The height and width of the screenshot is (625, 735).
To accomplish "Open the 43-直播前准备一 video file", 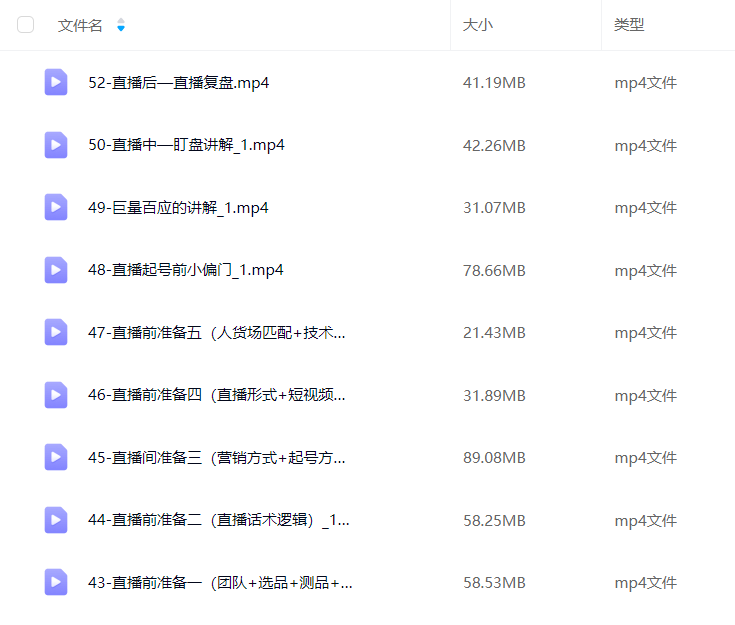I will click(x=220, y=583).
